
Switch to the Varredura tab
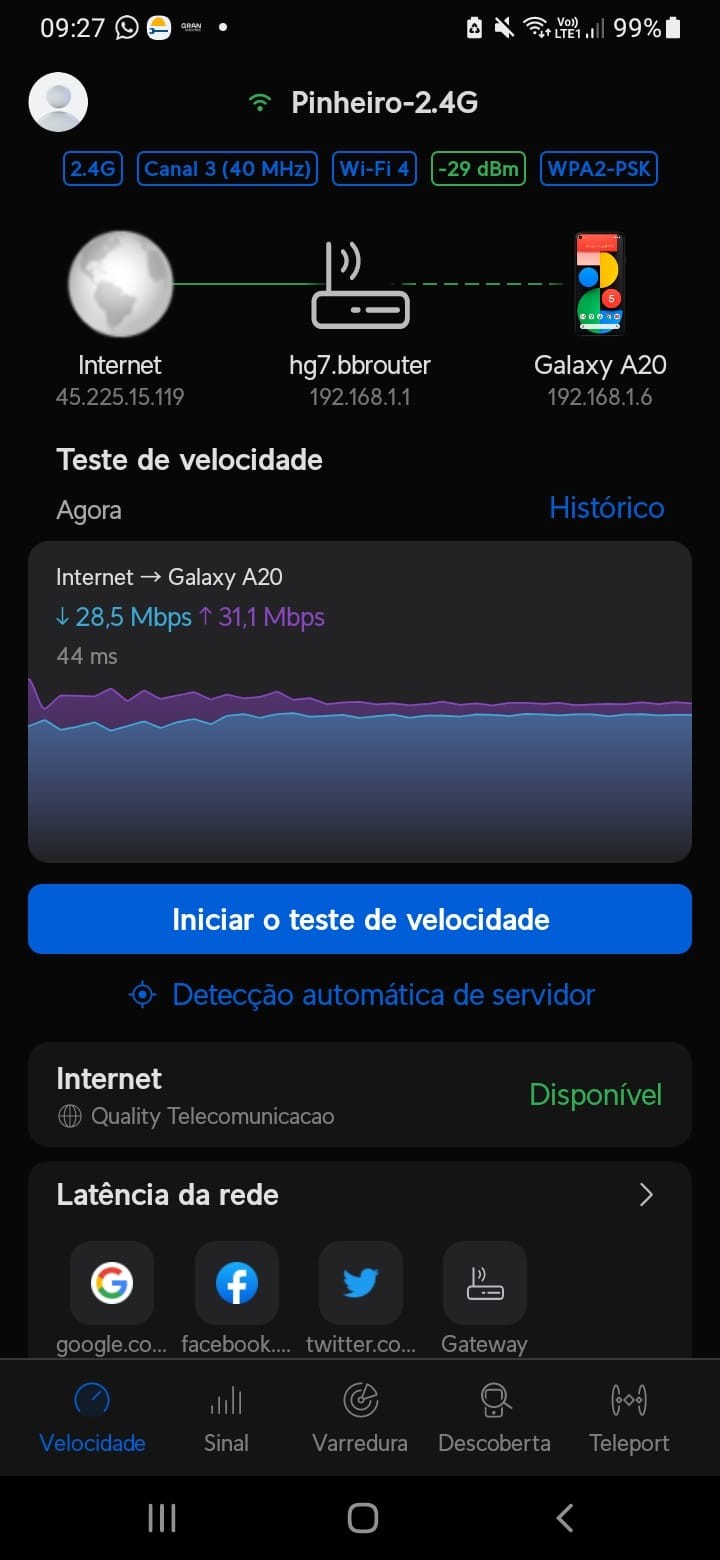[x=360, y=1418]
